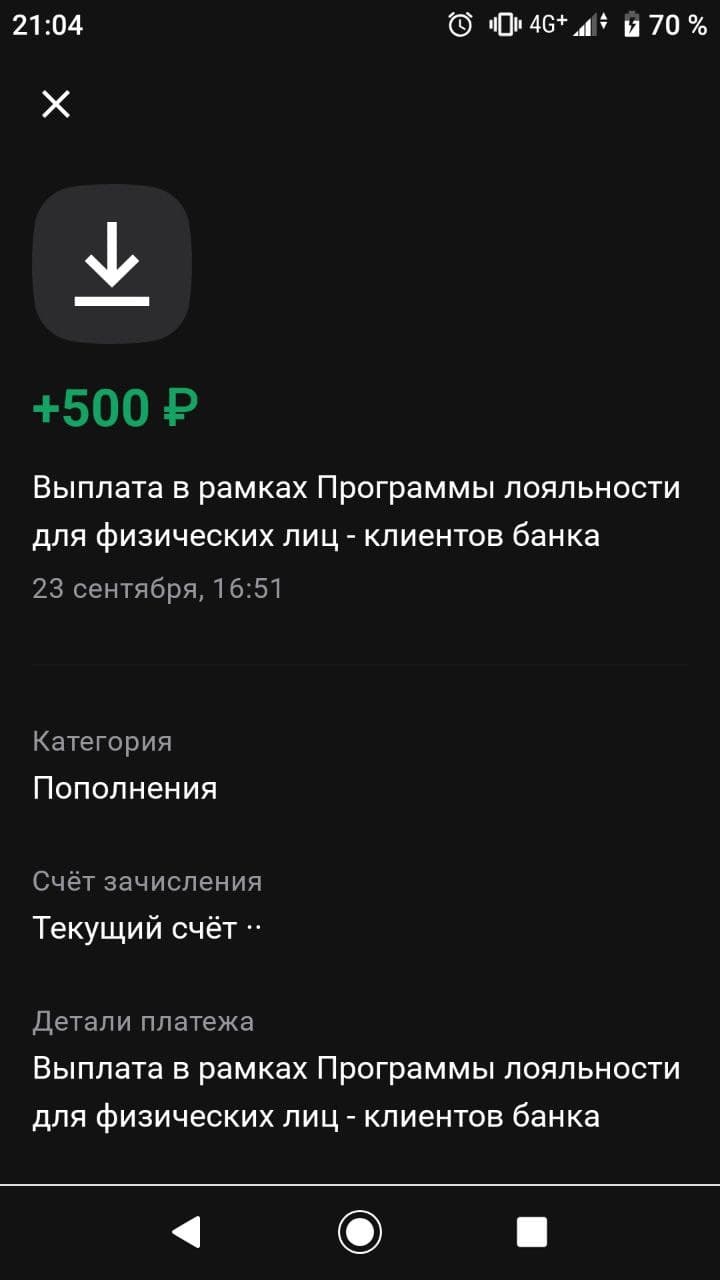Tap the loyalty program payment description
Screen dimensions: 720x1280
(355, 510)
